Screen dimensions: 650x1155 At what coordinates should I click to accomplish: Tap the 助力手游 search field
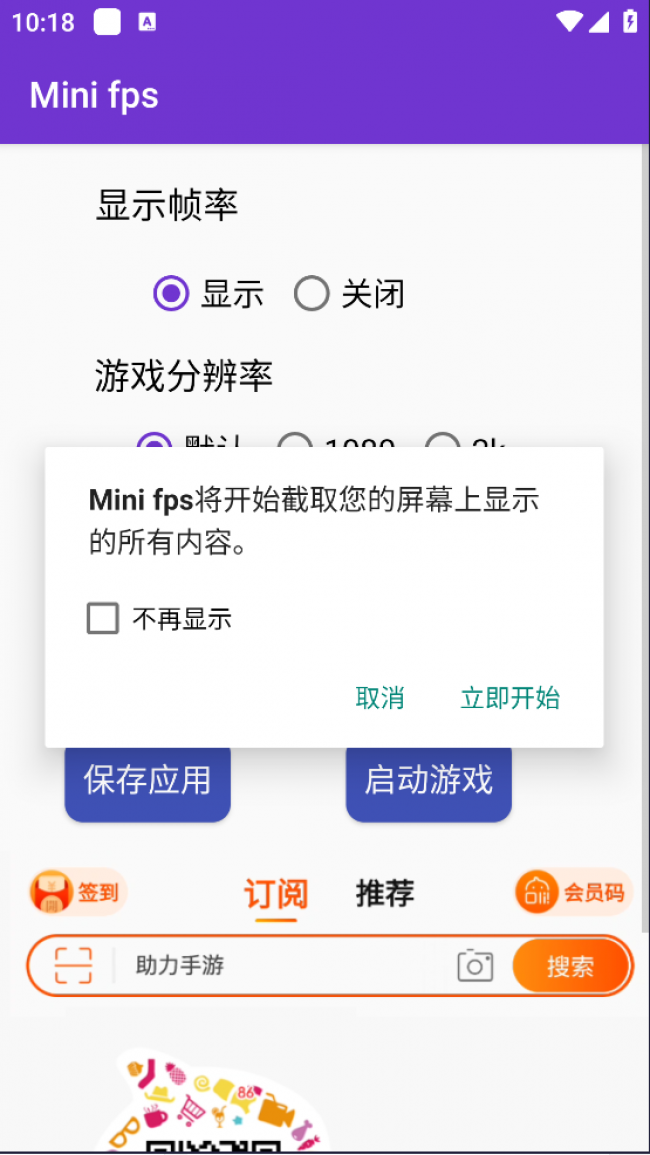(280, 966)
